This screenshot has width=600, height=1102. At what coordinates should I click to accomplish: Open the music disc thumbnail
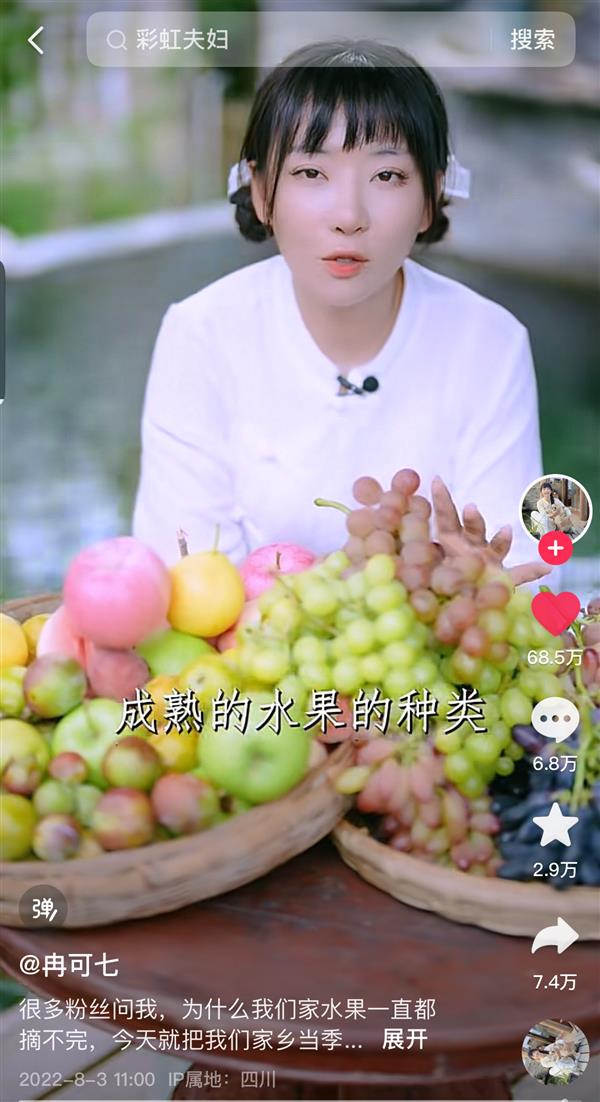tap(555, 1052)
